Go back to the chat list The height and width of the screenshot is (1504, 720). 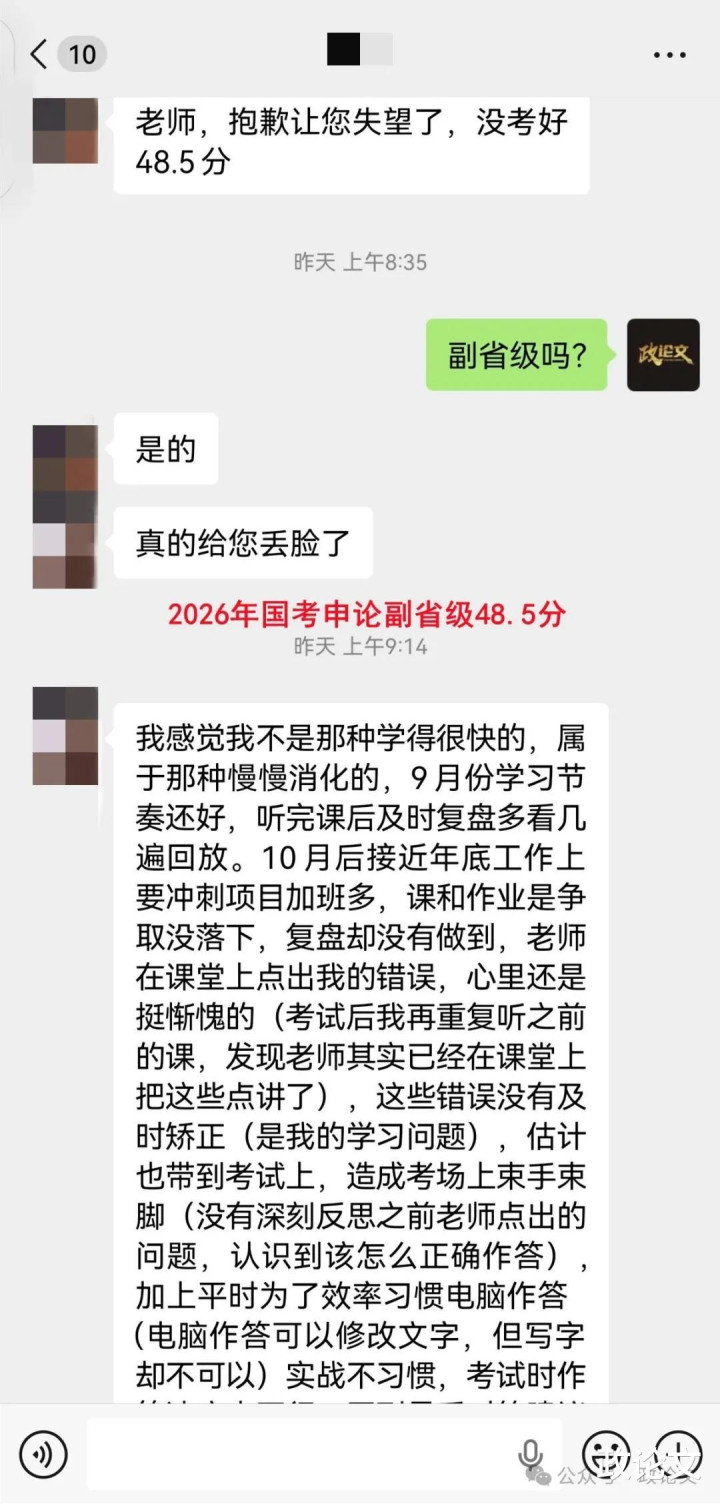tap(39, 53)
